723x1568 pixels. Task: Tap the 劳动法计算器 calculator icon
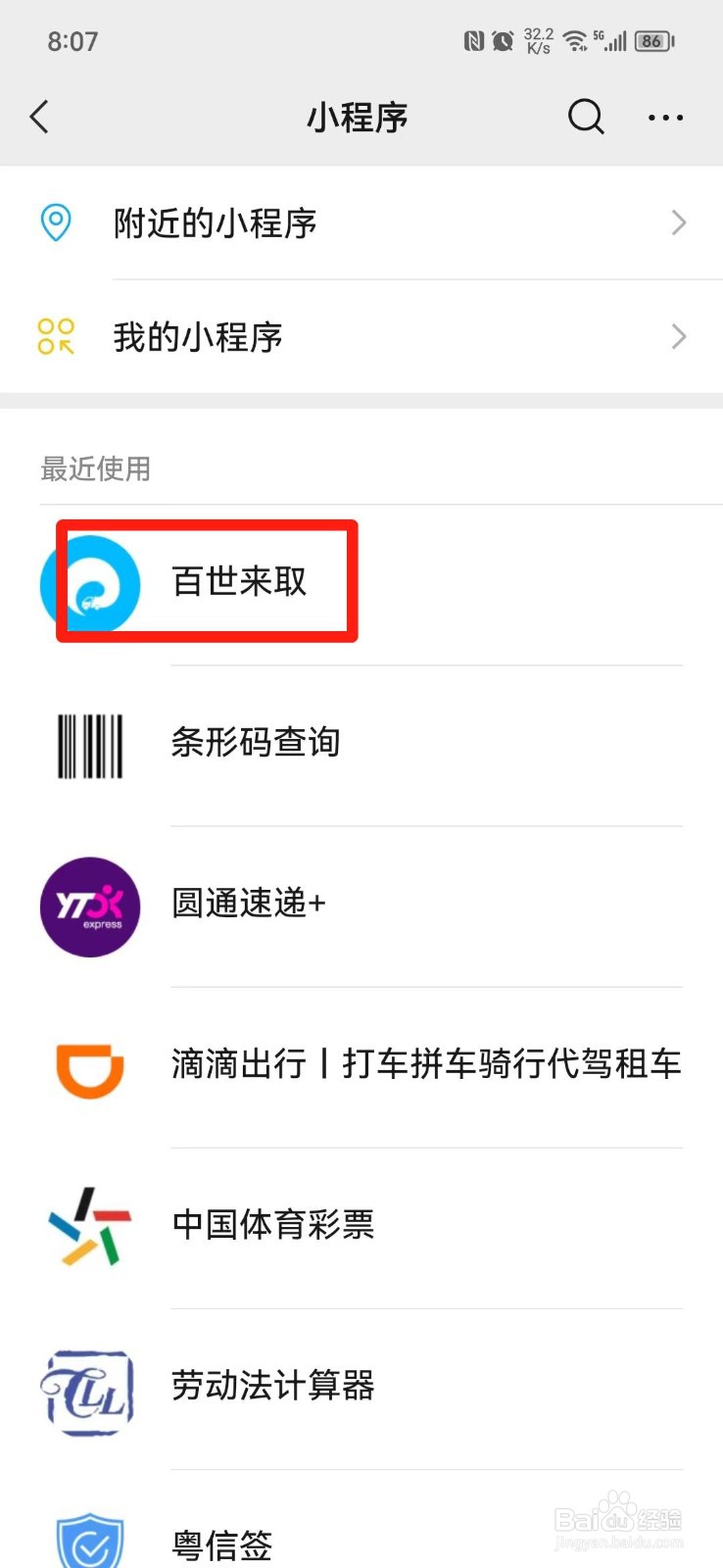coord(89,1386)
